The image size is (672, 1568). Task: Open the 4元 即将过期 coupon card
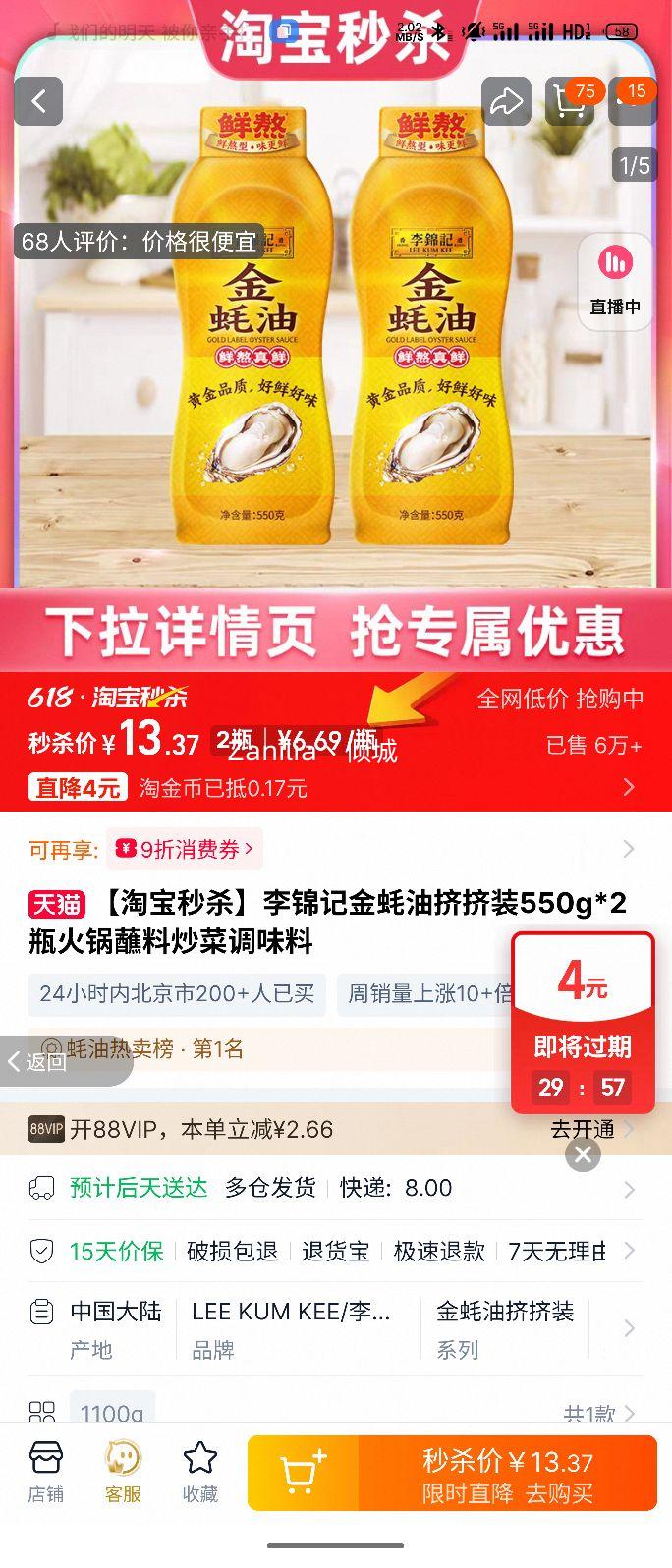pyautogui.click(x=583, y=1022)
